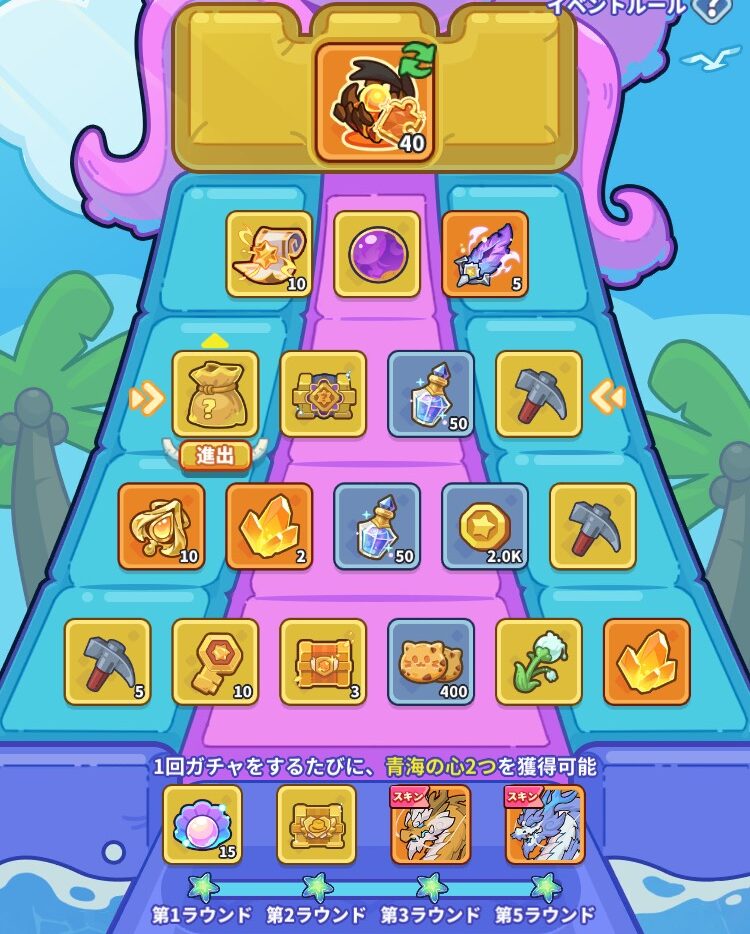Open the purple feather reward tile
The height and width of the screenshot is (934, 750).
coord(485,254)
